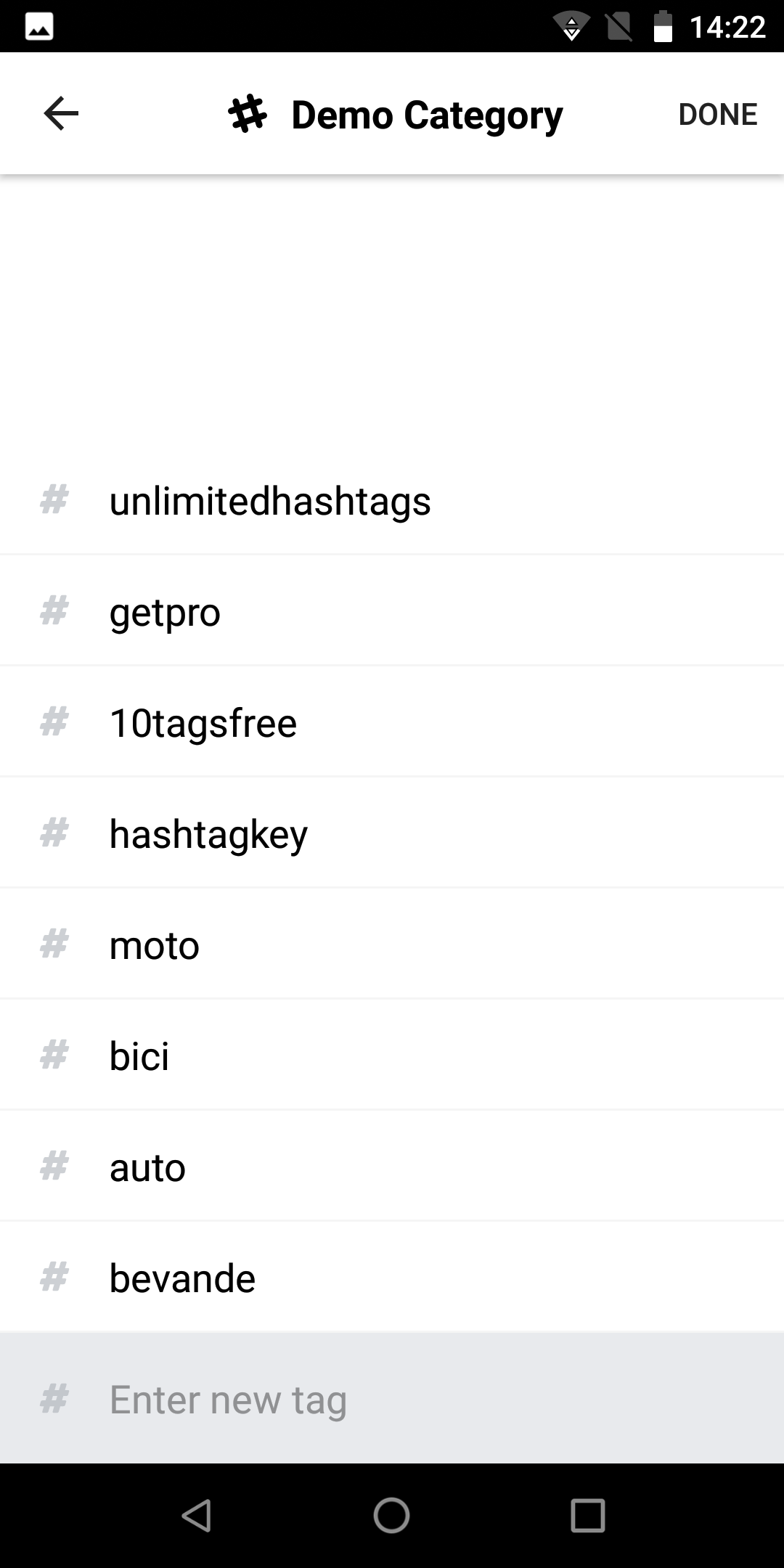
Task: Select the getpro tag
Action: tap(392, 611)
